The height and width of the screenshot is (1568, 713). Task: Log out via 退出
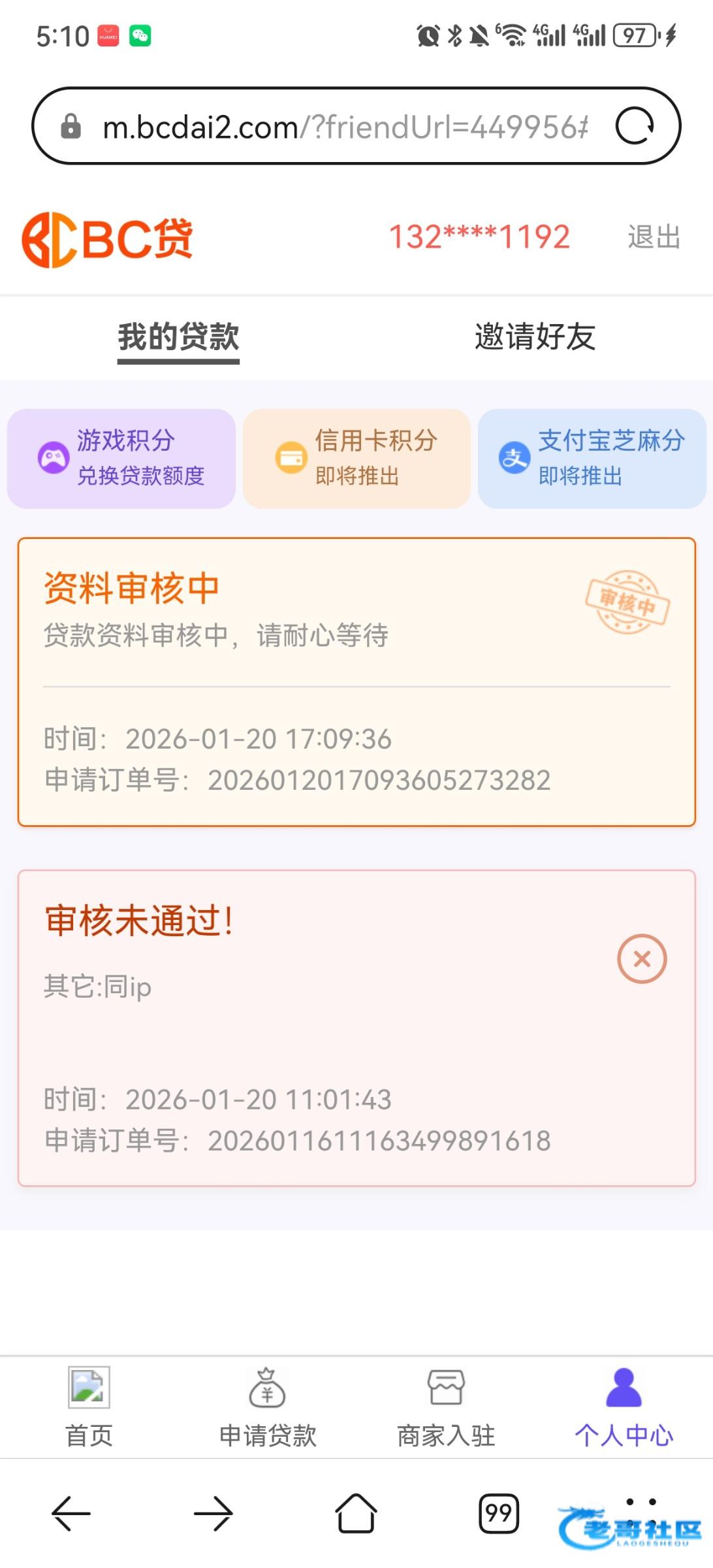coord(654,237)
